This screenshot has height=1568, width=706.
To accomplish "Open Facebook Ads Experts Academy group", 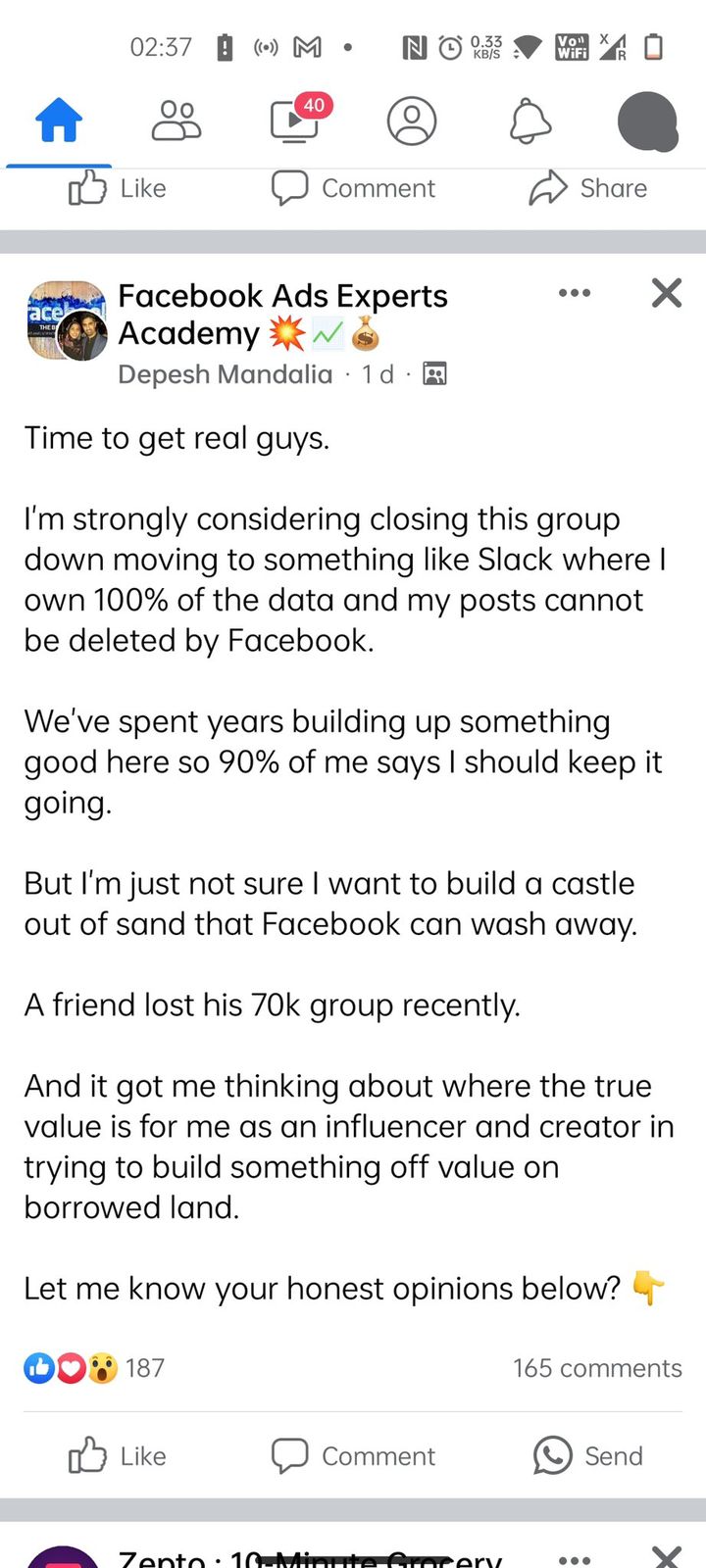I will 282,315.
